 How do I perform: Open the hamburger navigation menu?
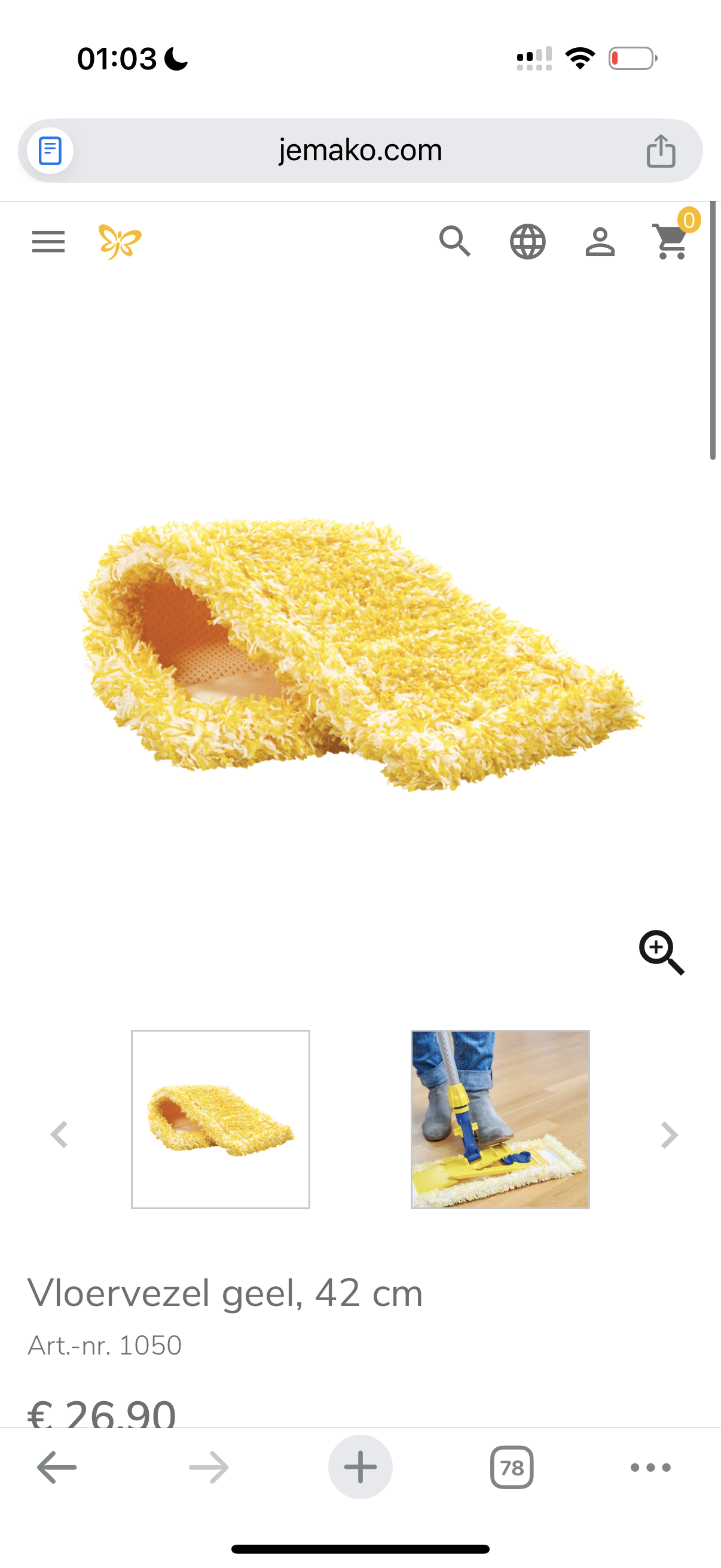click(x=47, y=242)
